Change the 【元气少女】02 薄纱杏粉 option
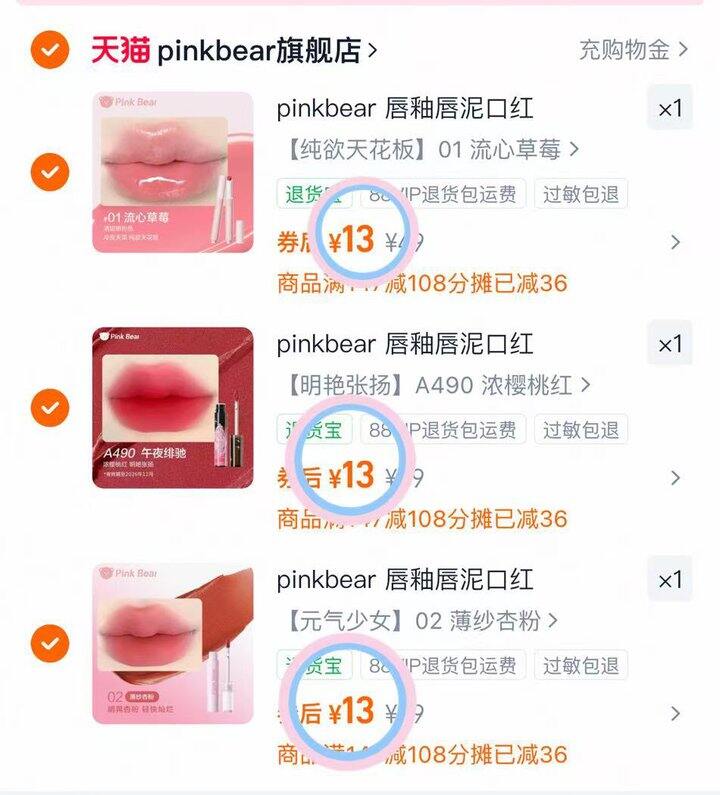 click(x=420, y=621)
